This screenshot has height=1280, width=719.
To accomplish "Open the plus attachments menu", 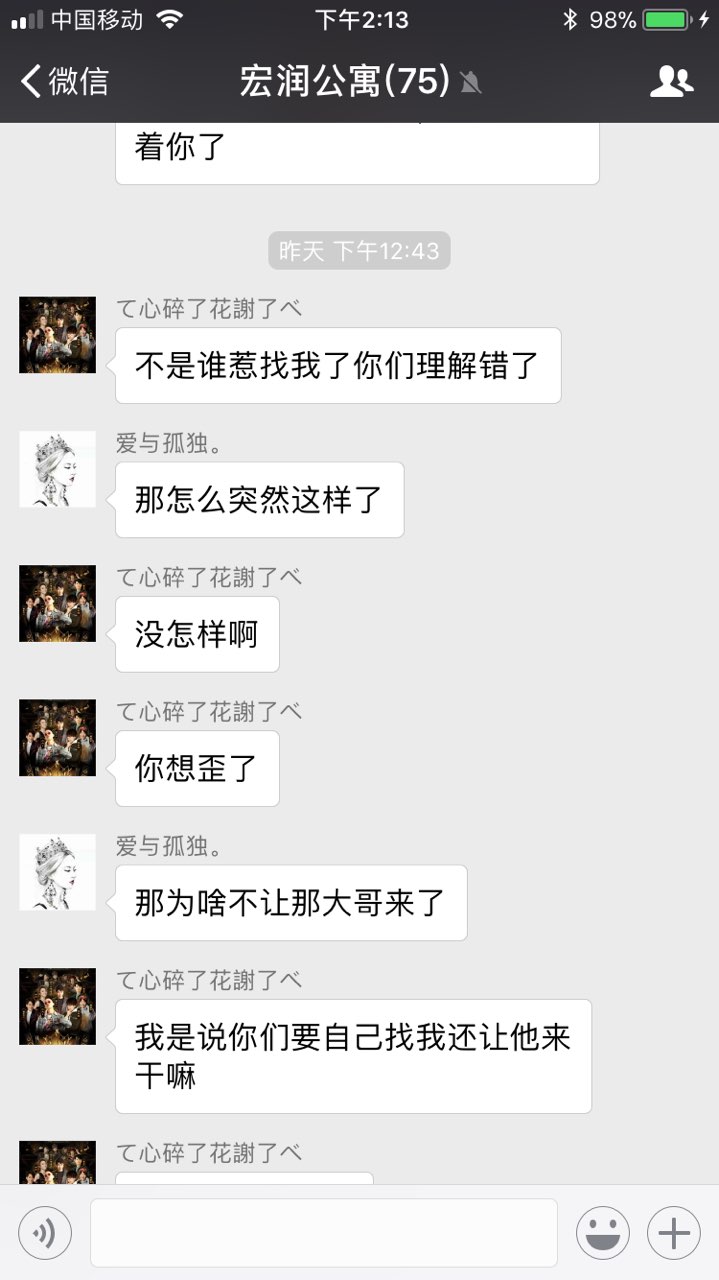I will click(673, 1232).
